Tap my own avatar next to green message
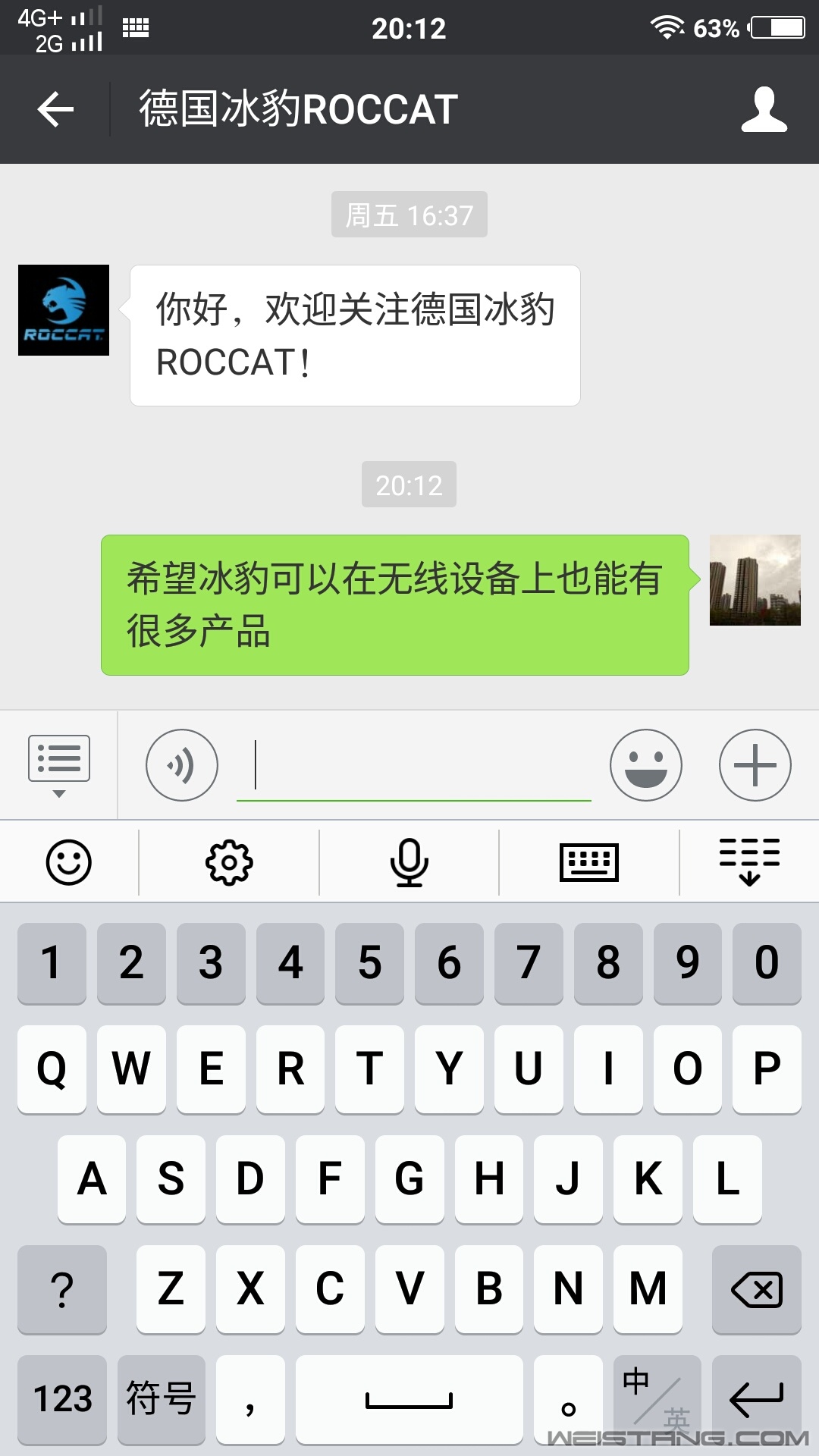819x1456 pixels. point(755,580)
